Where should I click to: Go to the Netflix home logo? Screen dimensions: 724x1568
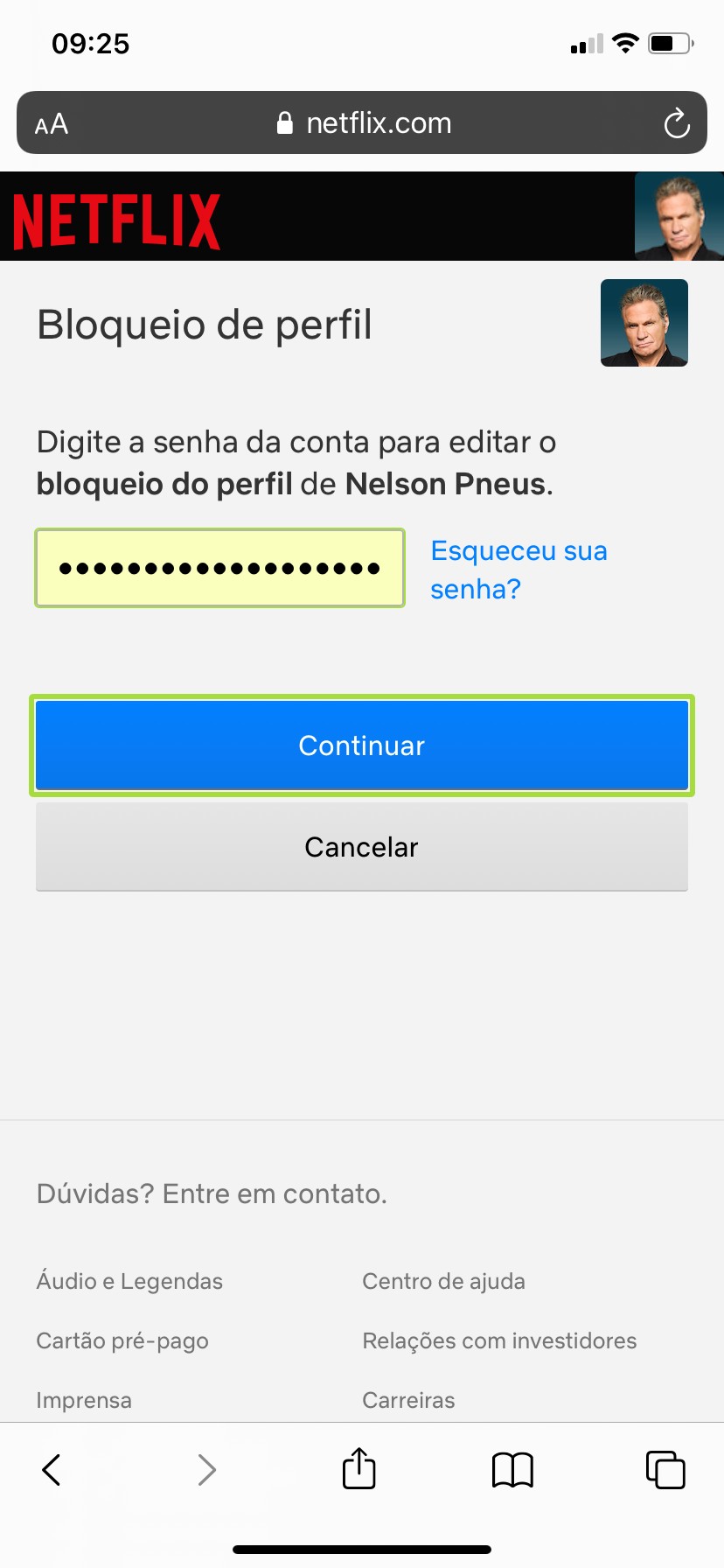116,221
